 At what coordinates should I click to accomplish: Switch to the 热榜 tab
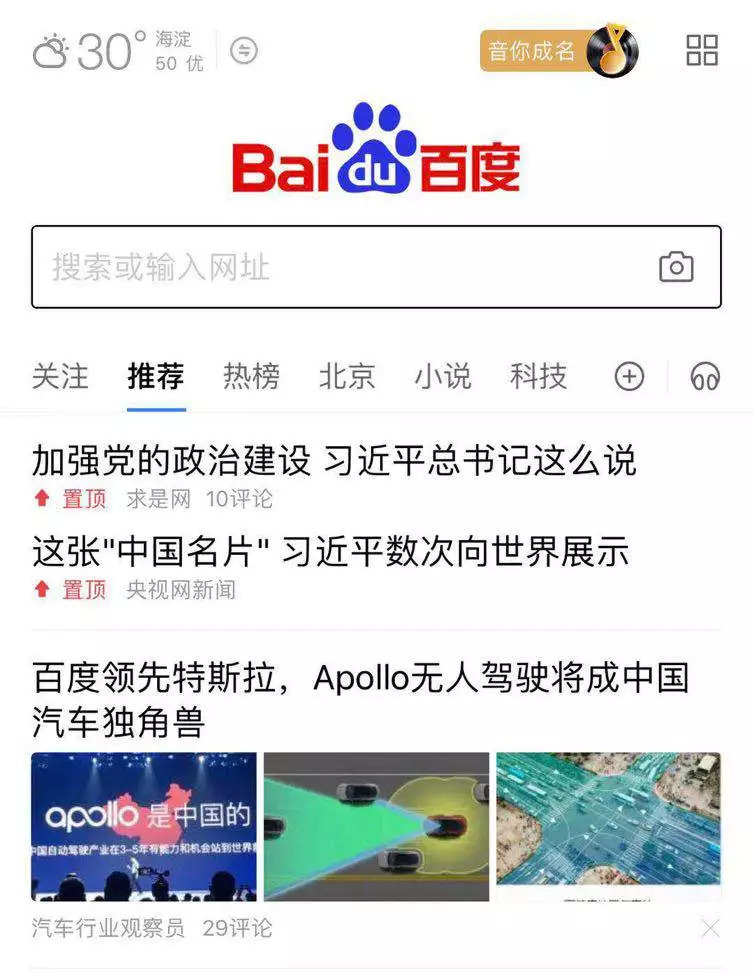pyautogui.click(x=251, y=376)
